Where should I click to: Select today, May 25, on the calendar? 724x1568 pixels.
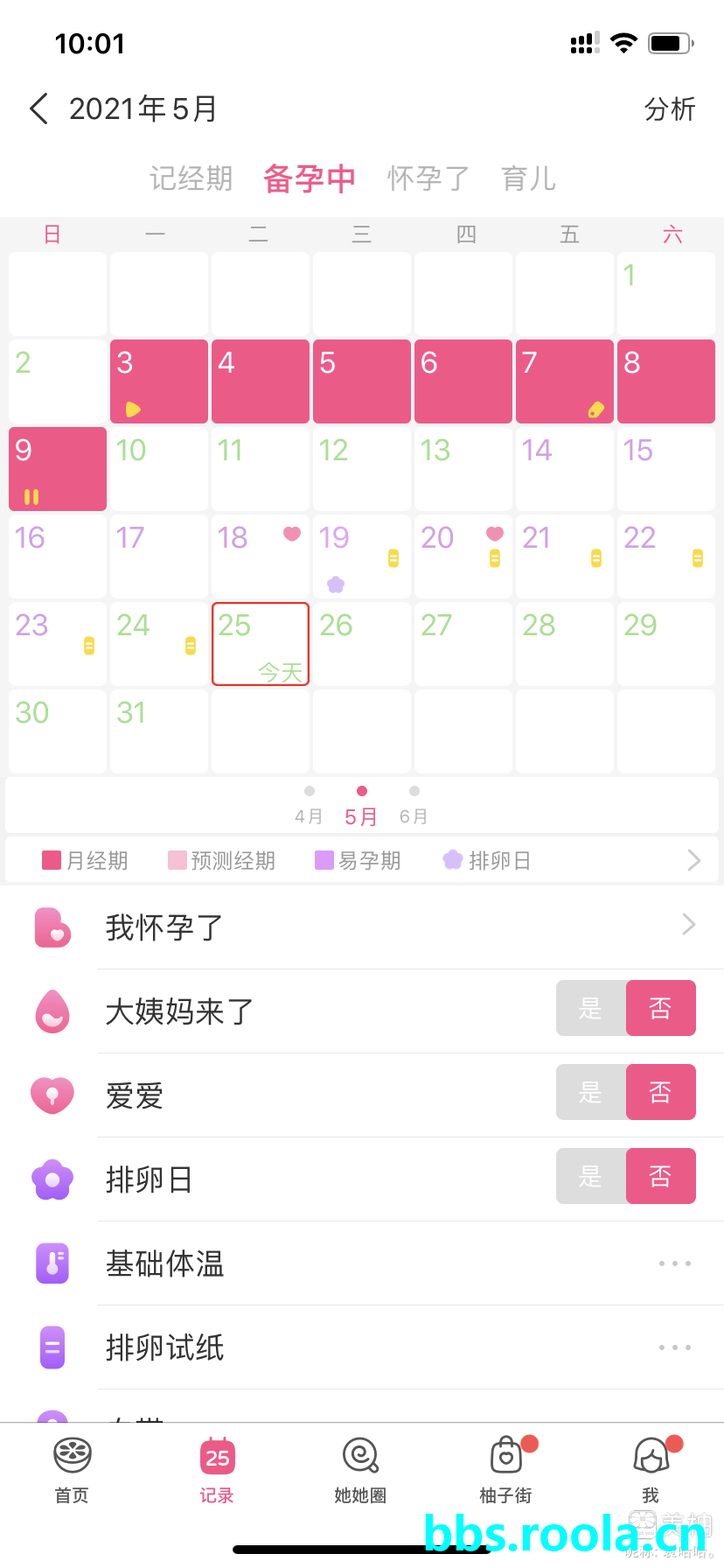260,644
